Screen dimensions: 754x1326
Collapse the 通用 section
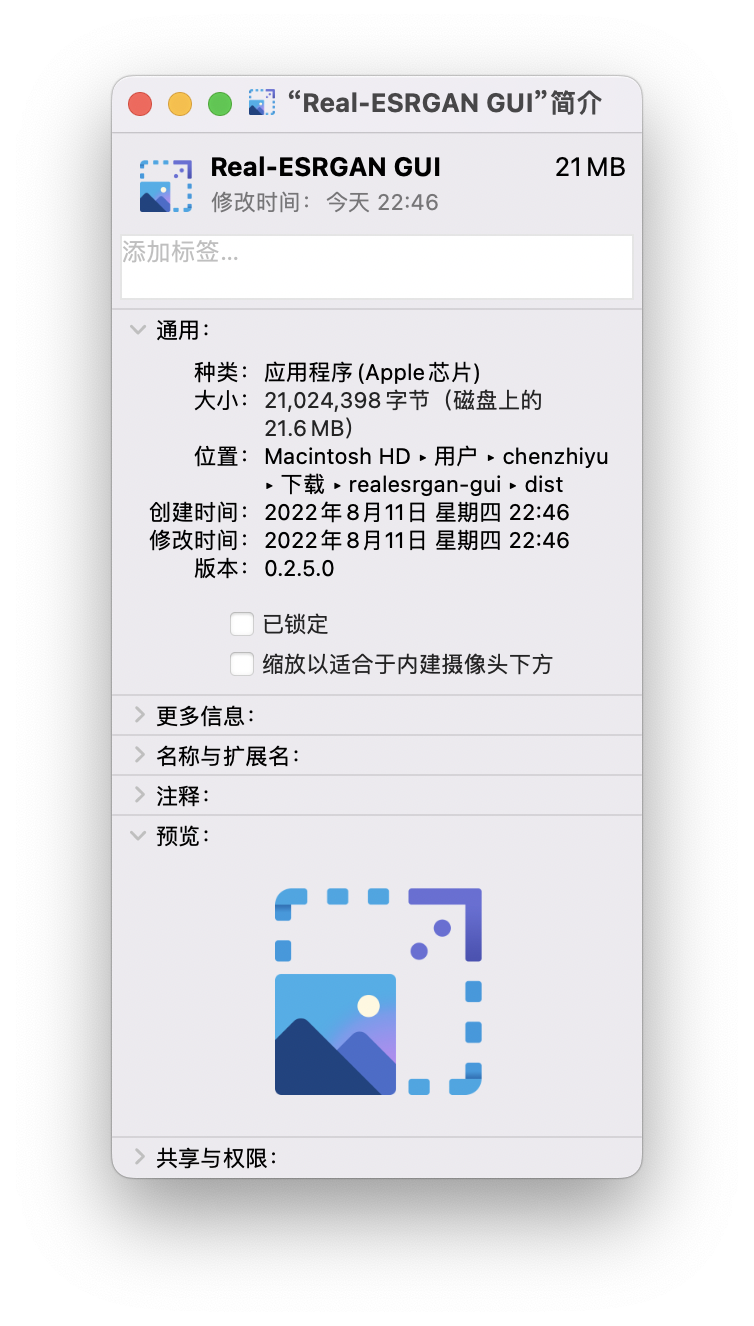[137, 329]
